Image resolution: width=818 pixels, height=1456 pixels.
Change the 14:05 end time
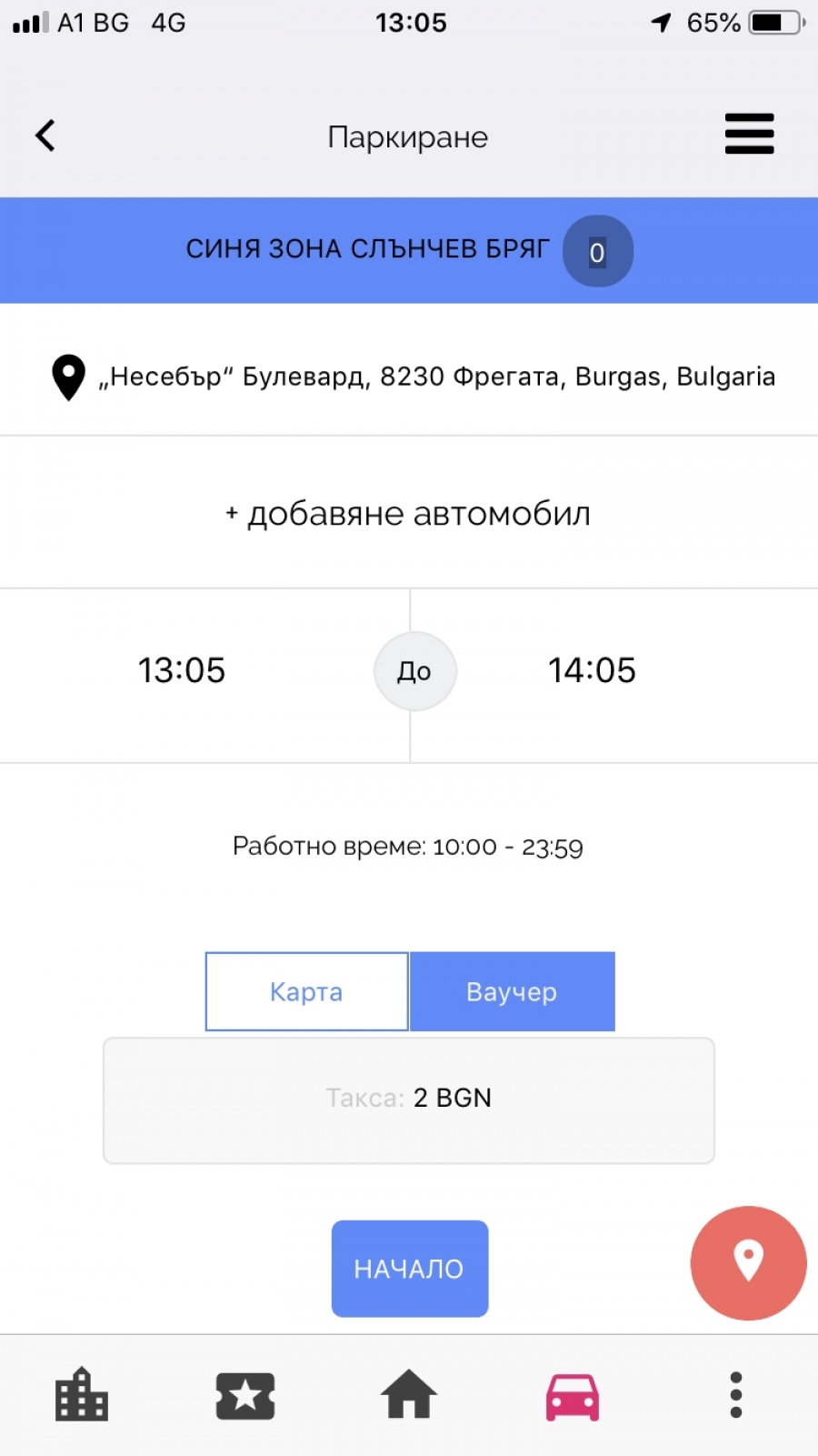tap(592, 670)
